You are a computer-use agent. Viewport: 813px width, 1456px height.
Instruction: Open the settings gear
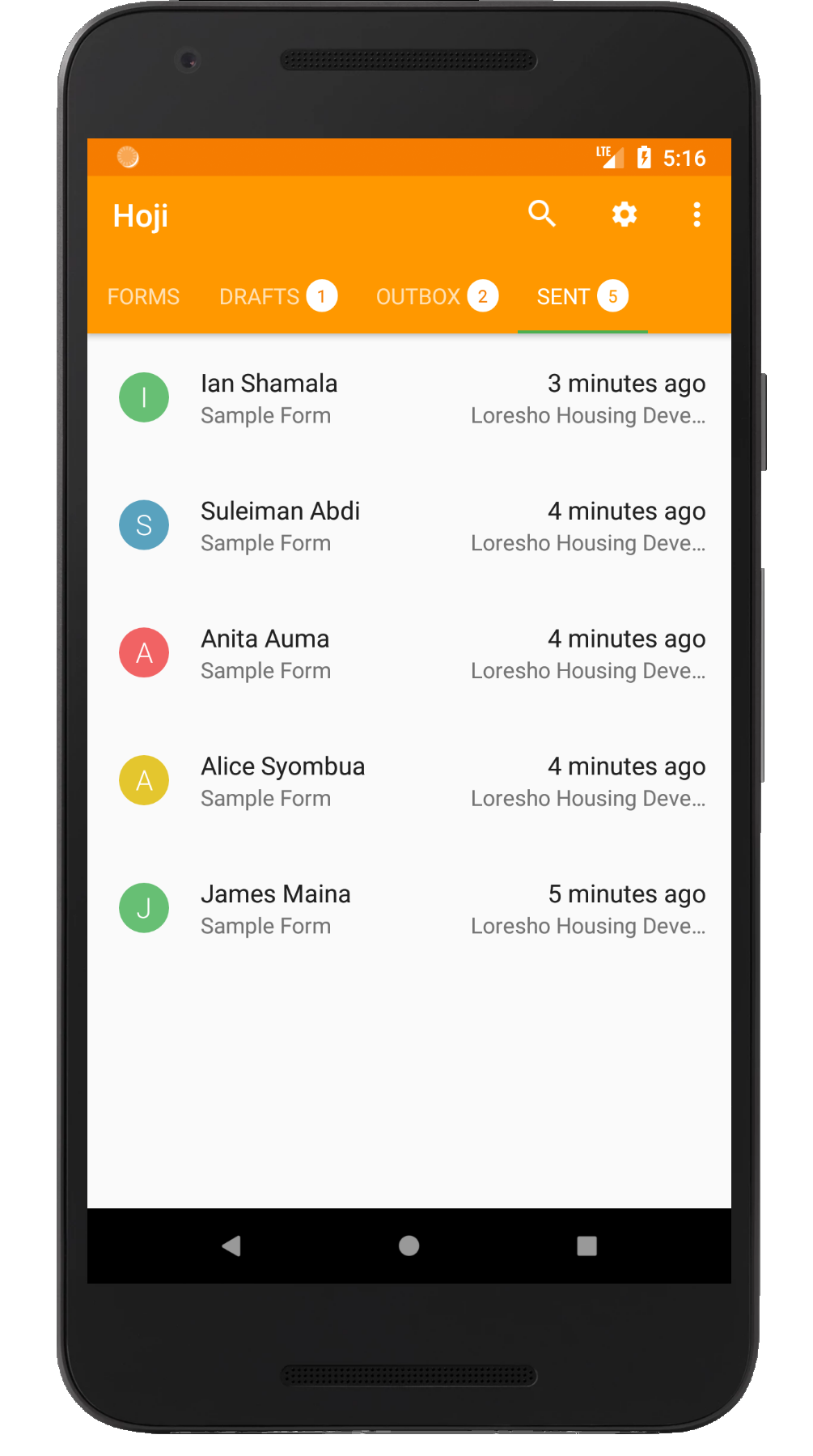point(624,214)
